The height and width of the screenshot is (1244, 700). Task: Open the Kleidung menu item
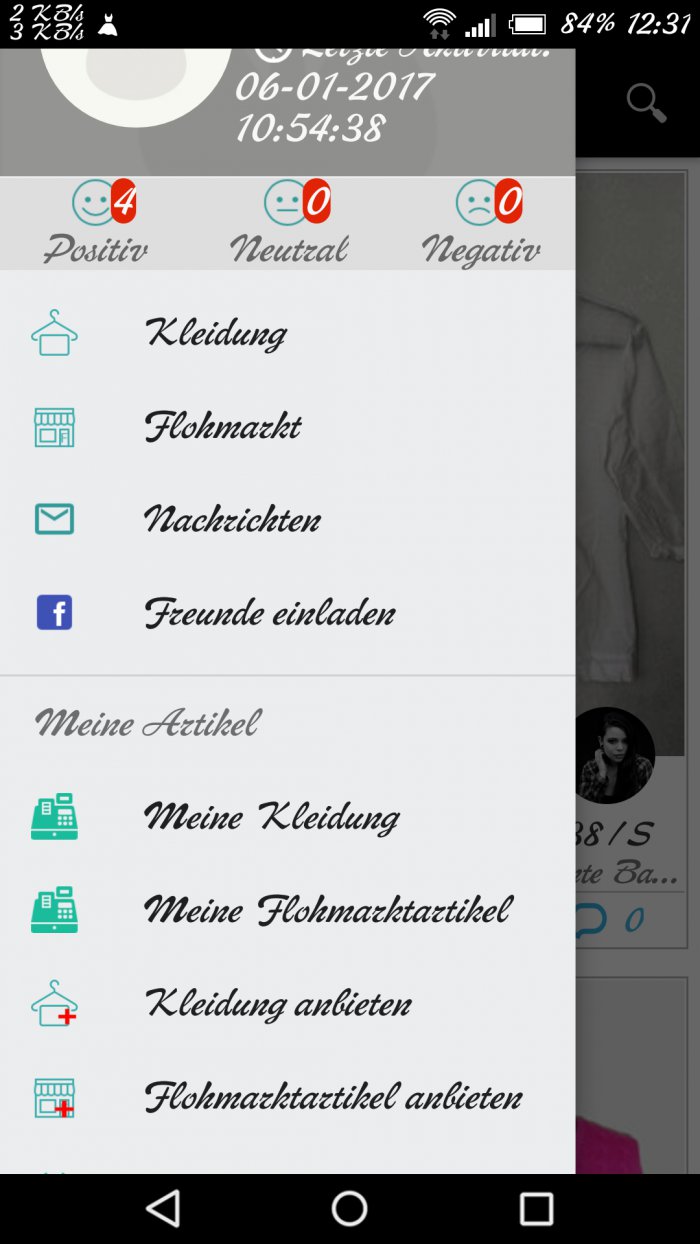tap(215, 333)
